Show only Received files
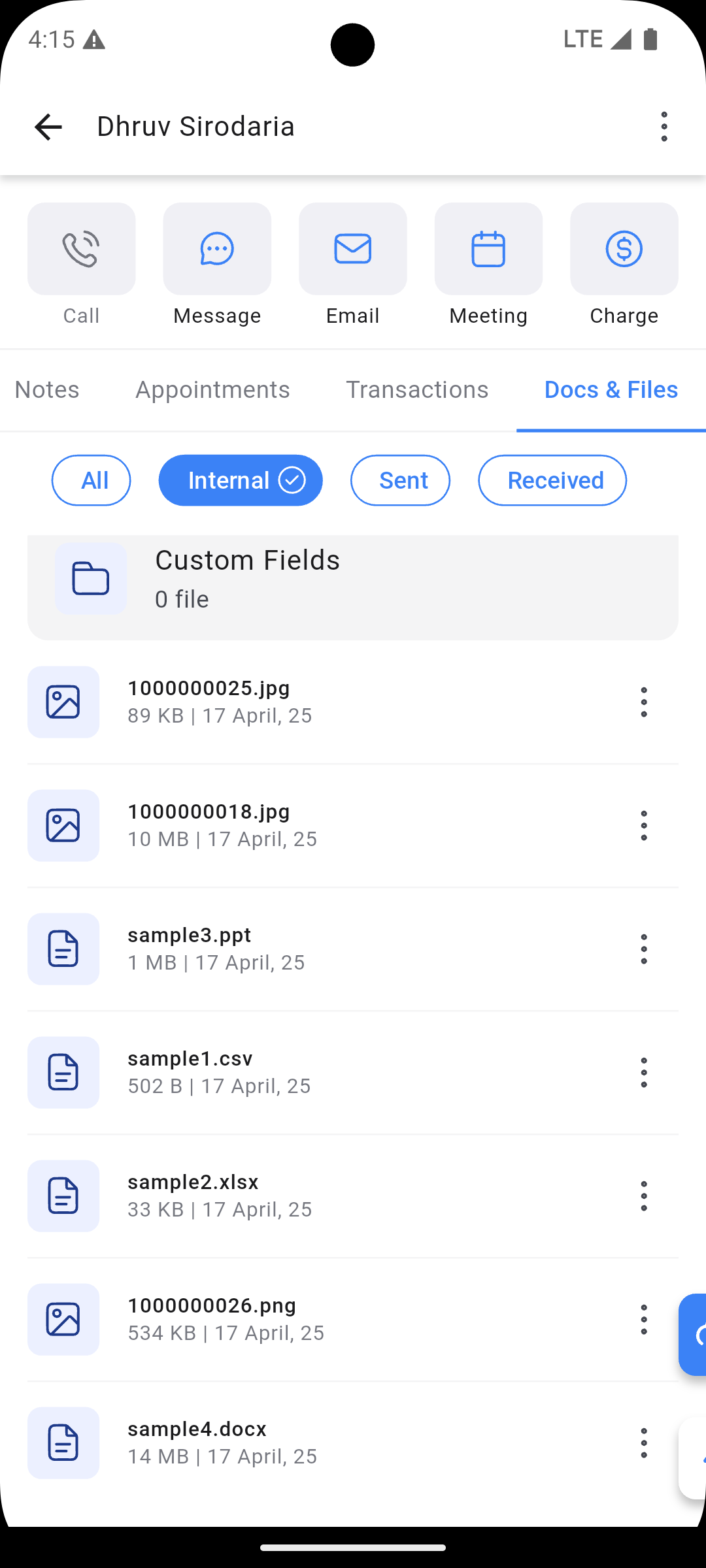Screen dimensions: 706x1568 (x=552, y=480)
